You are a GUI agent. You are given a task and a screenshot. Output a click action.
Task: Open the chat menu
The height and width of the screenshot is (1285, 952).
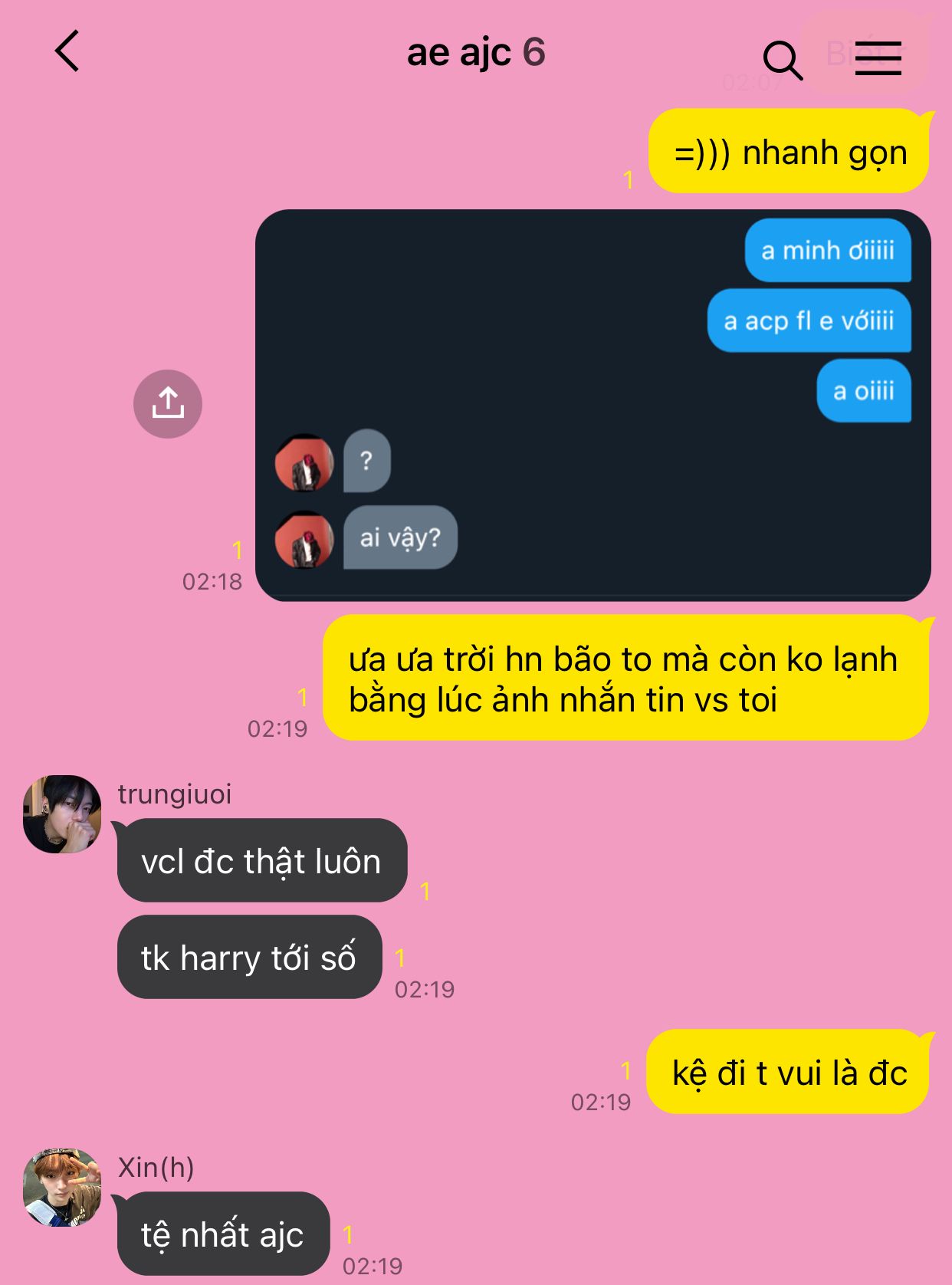click(878, 58)
